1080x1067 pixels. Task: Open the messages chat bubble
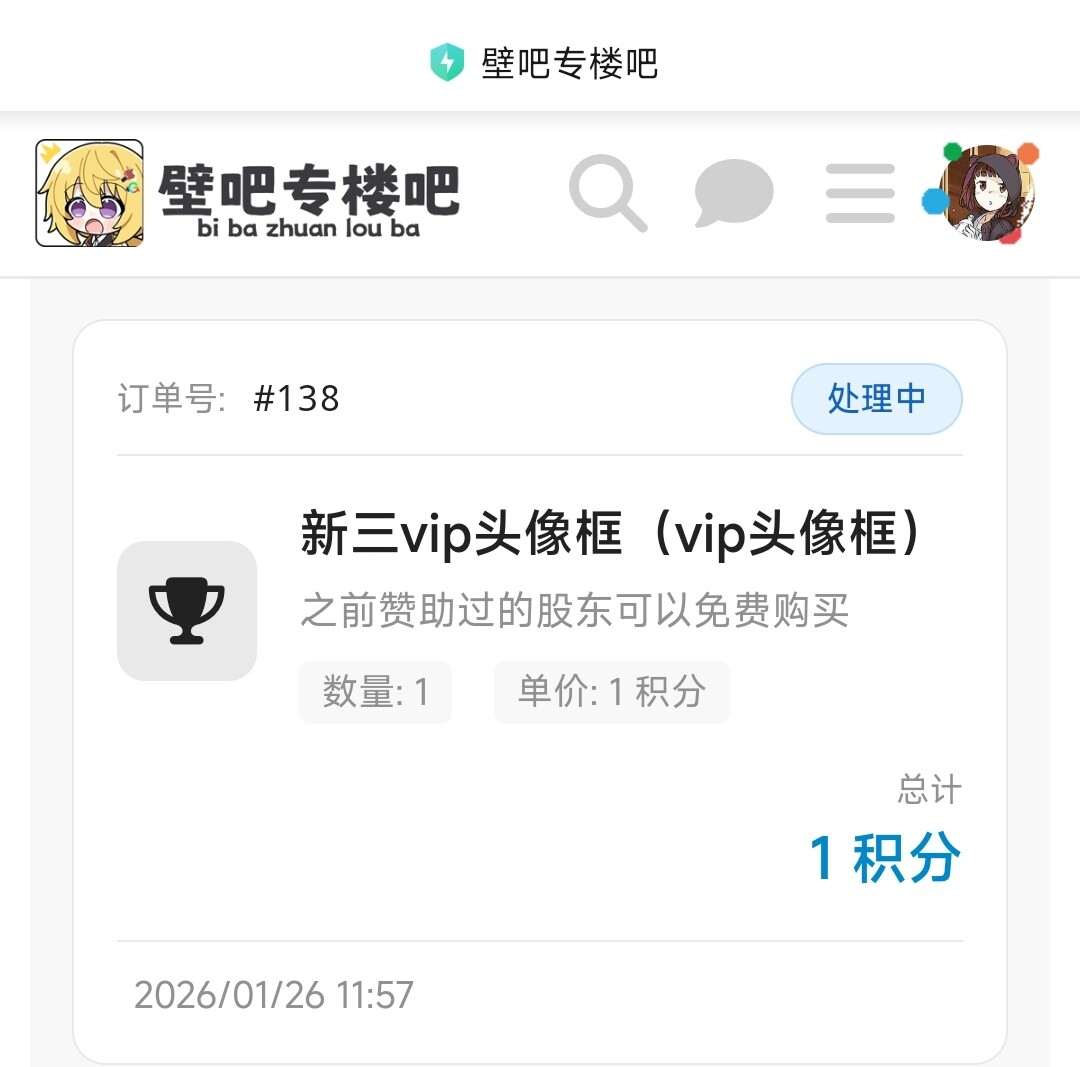click(734, 194)
